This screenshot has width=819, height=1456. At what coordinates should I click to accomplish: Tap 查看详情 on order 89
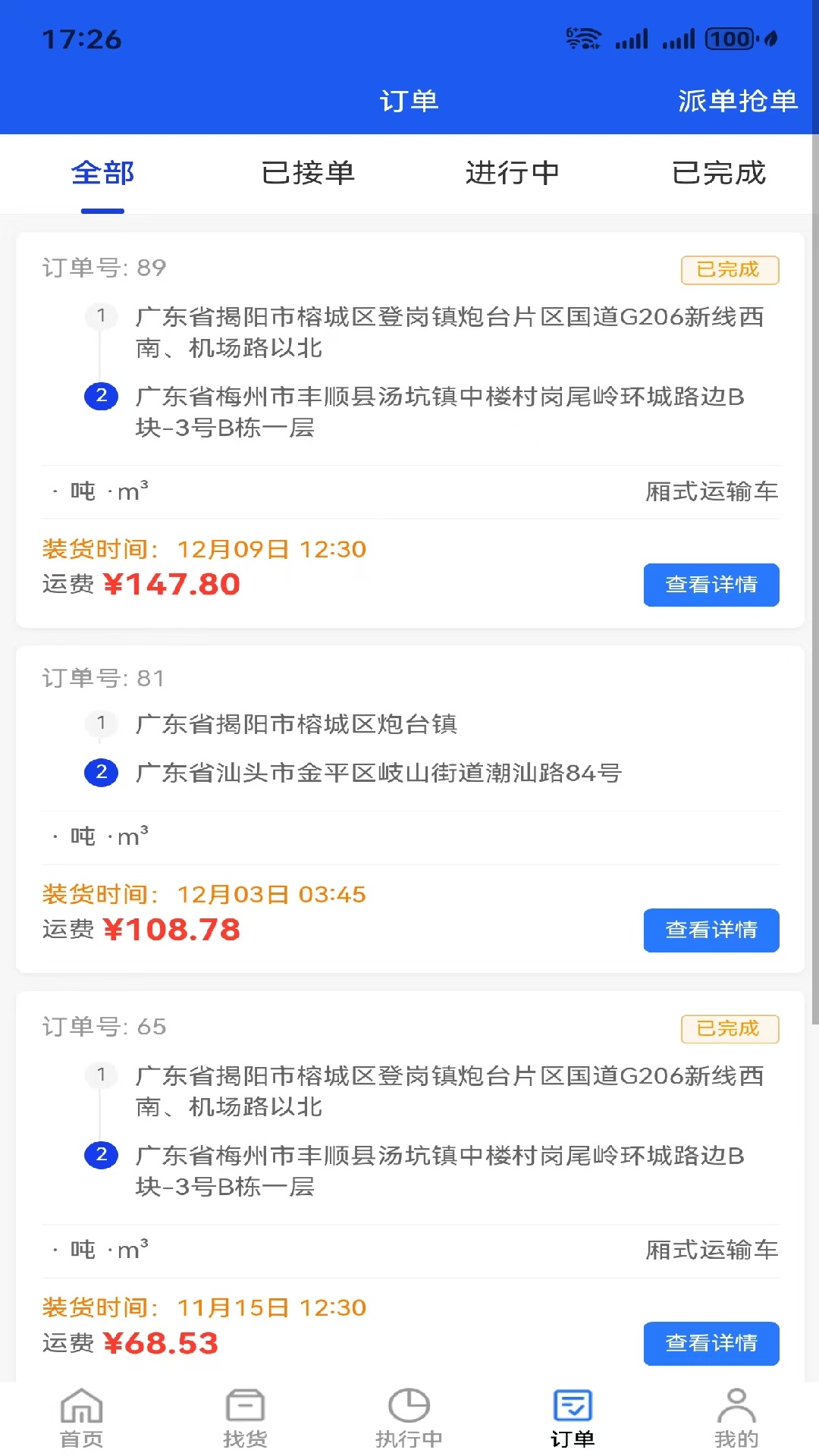[711, 585]
